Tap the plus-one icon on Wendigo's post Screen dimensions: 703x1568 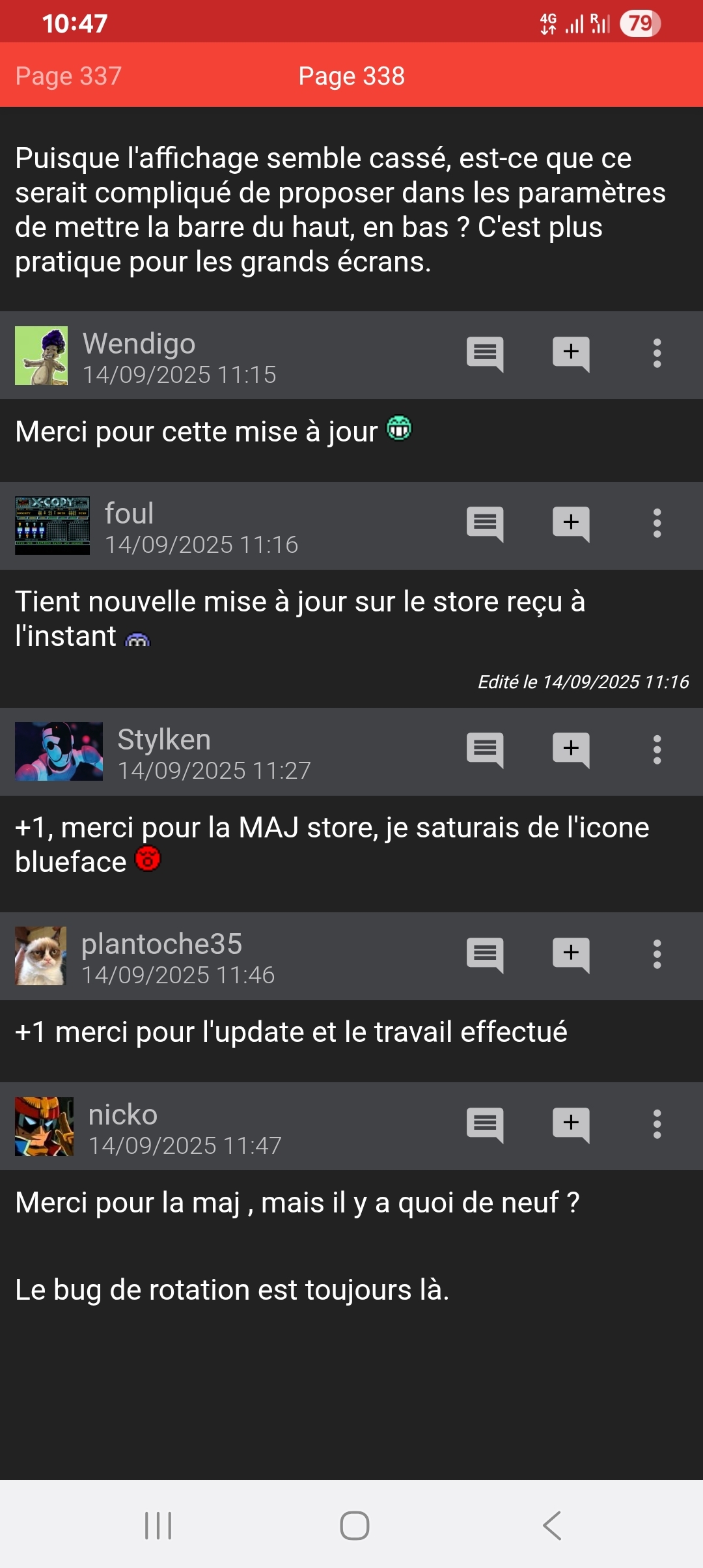571,354
